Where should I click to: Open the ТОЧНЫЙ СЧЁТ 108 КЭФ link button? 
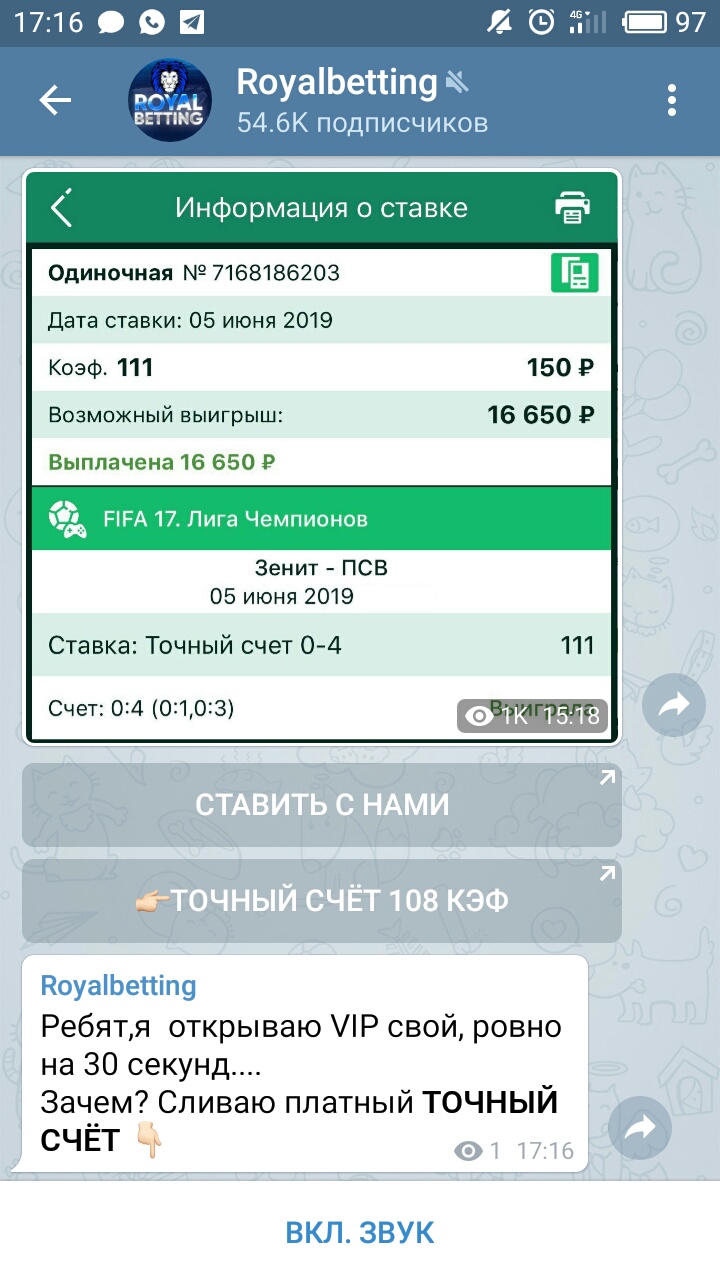(322, 901)
